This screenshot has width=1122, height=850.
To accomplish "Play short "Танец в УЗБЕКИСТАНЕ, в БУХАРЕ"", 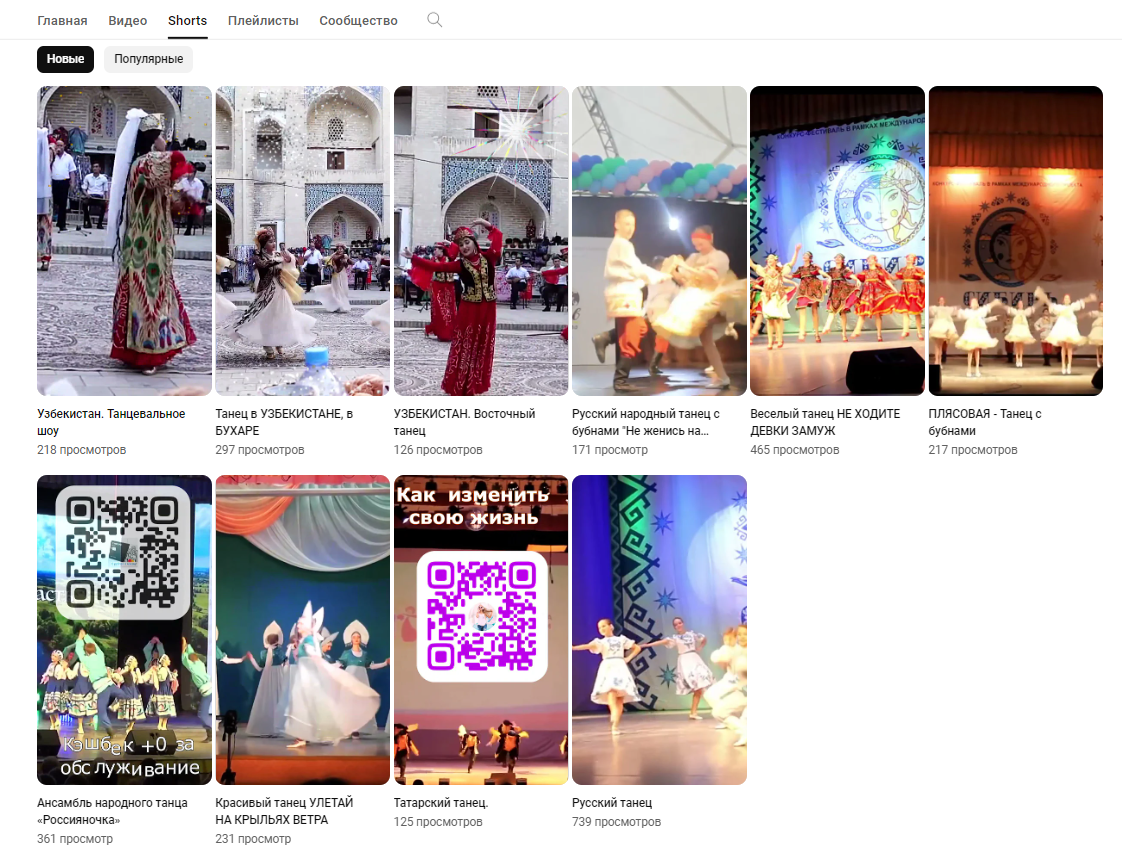I will (303, 241).
